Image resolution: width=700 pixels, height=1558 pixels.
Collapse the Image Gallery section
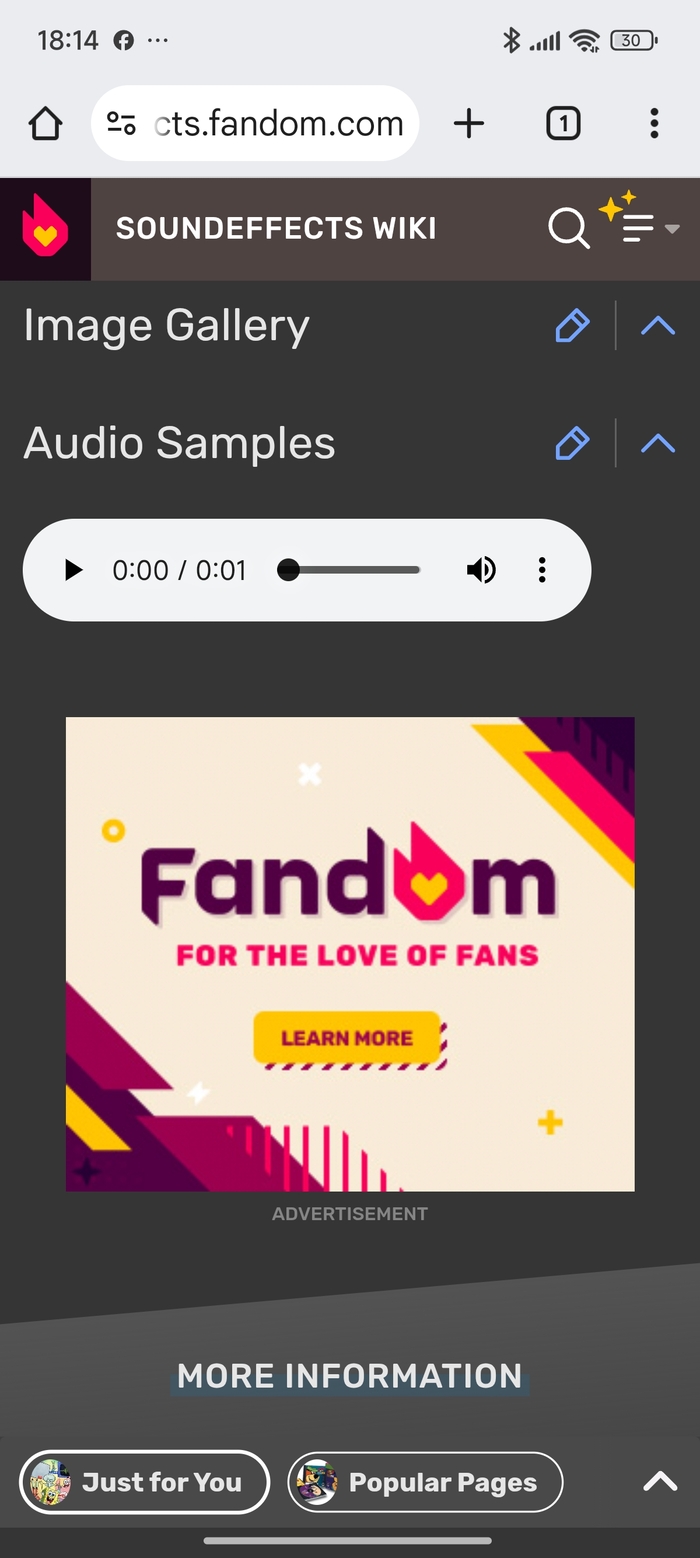(x=657, y=326)
